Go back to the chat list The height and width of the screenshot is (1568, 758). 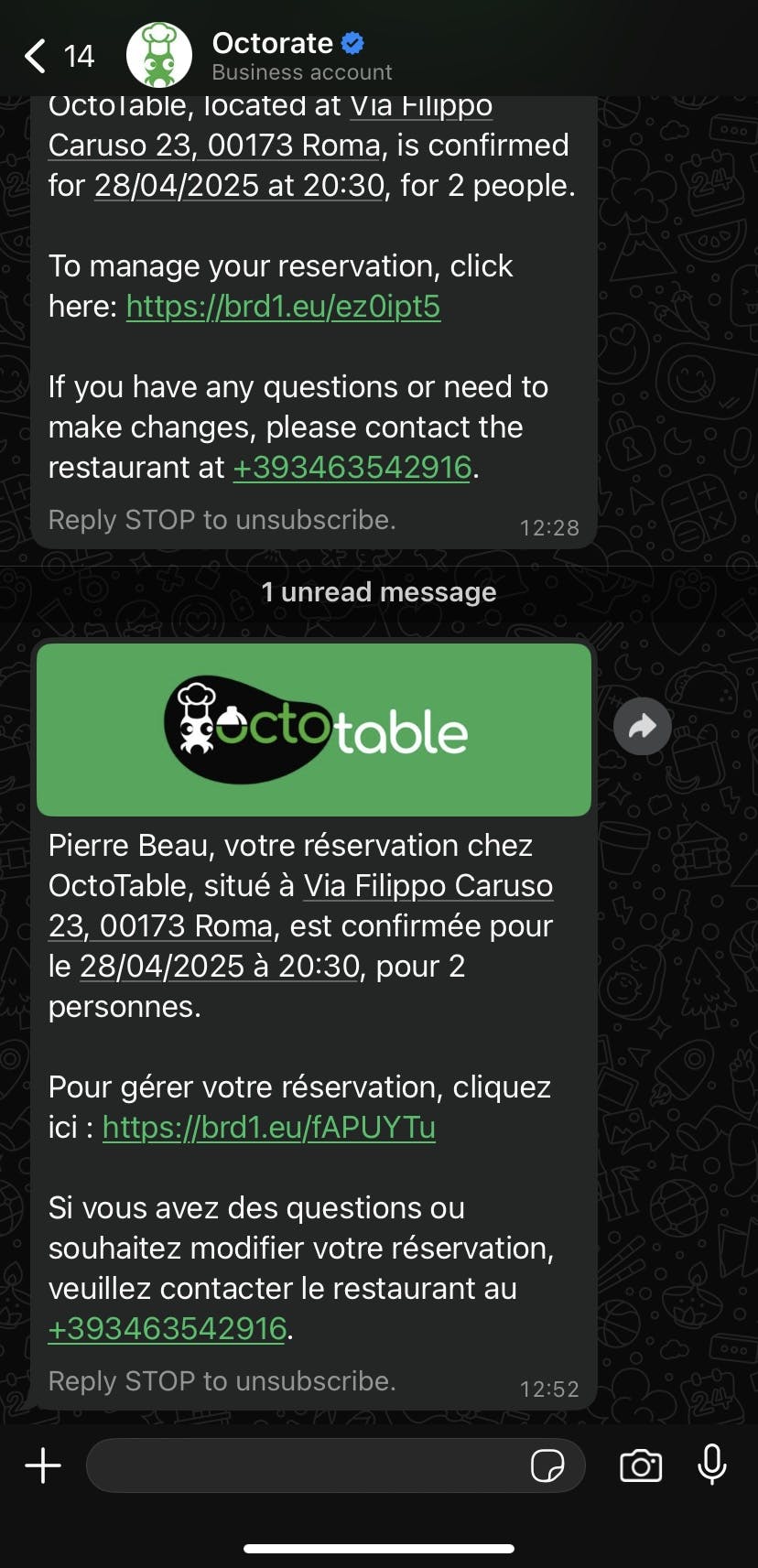point(37,56)
